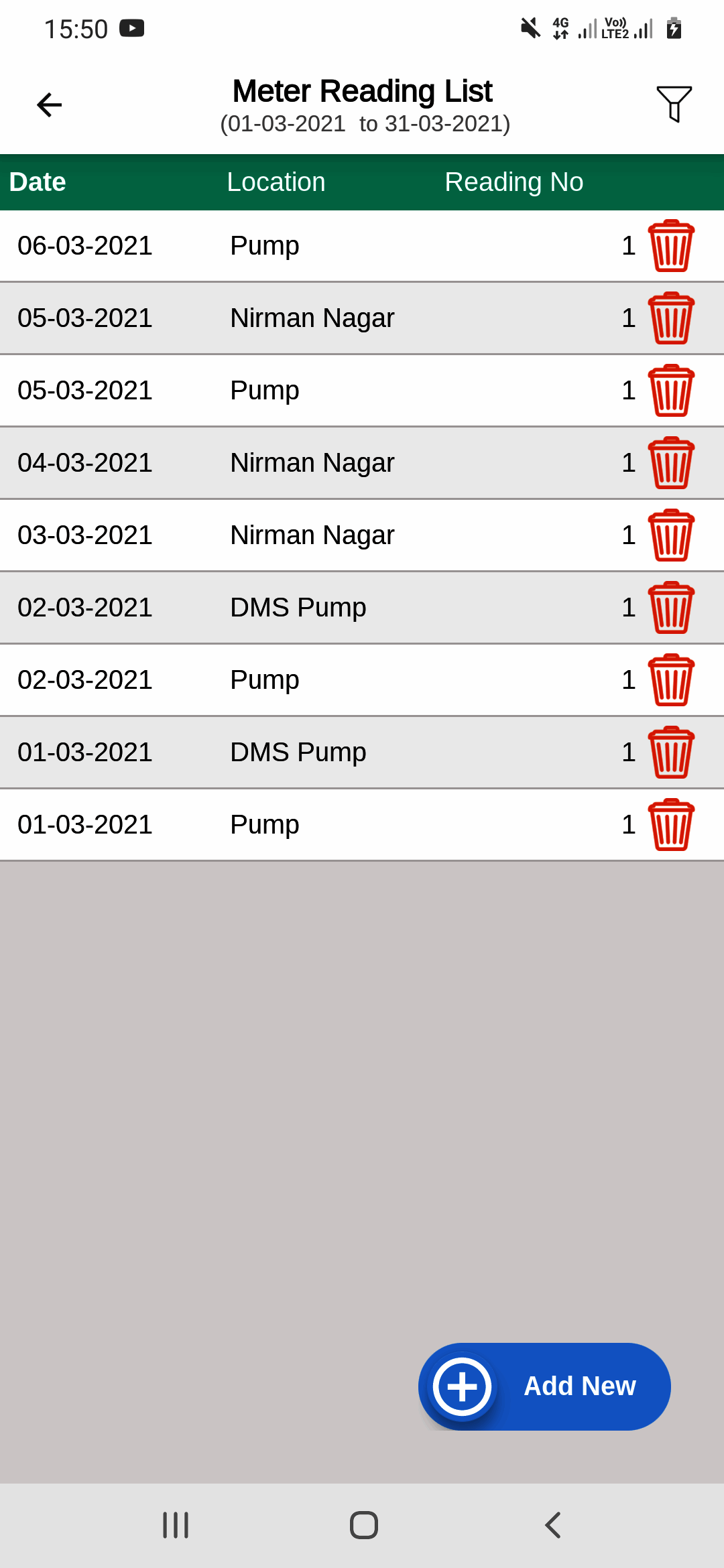Delete the 06-03-2021 Pump reading

point(672,245)
